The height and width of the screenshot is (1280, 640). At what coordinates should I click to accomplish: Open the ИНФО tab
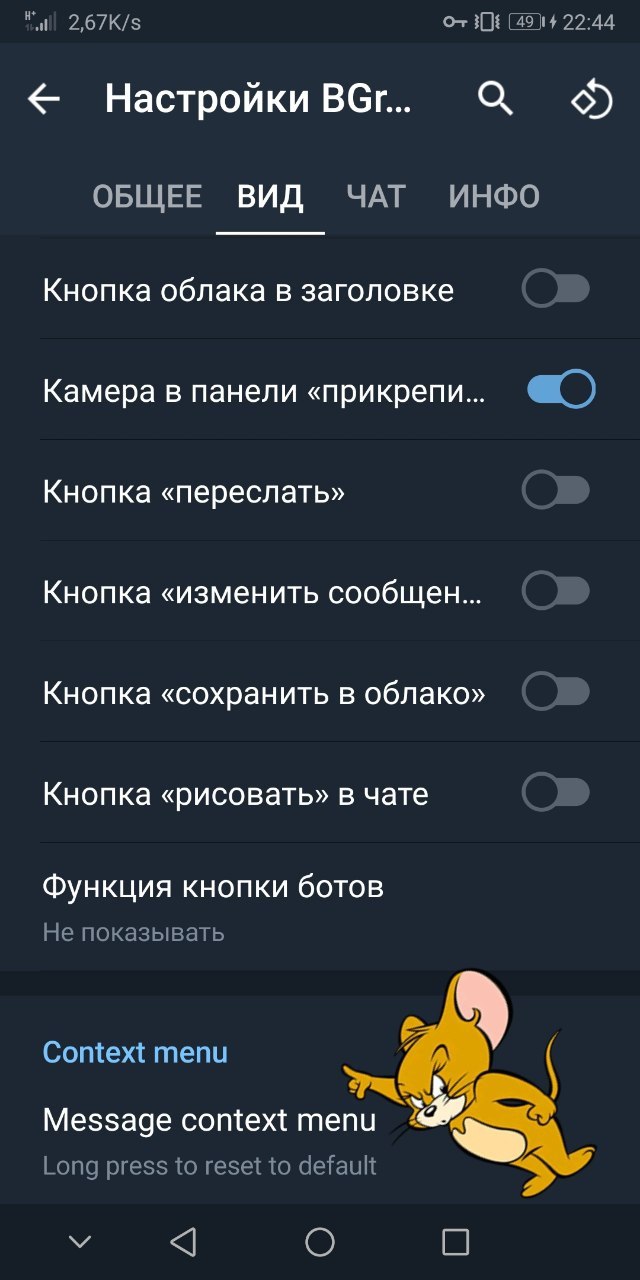coord(494,197)
